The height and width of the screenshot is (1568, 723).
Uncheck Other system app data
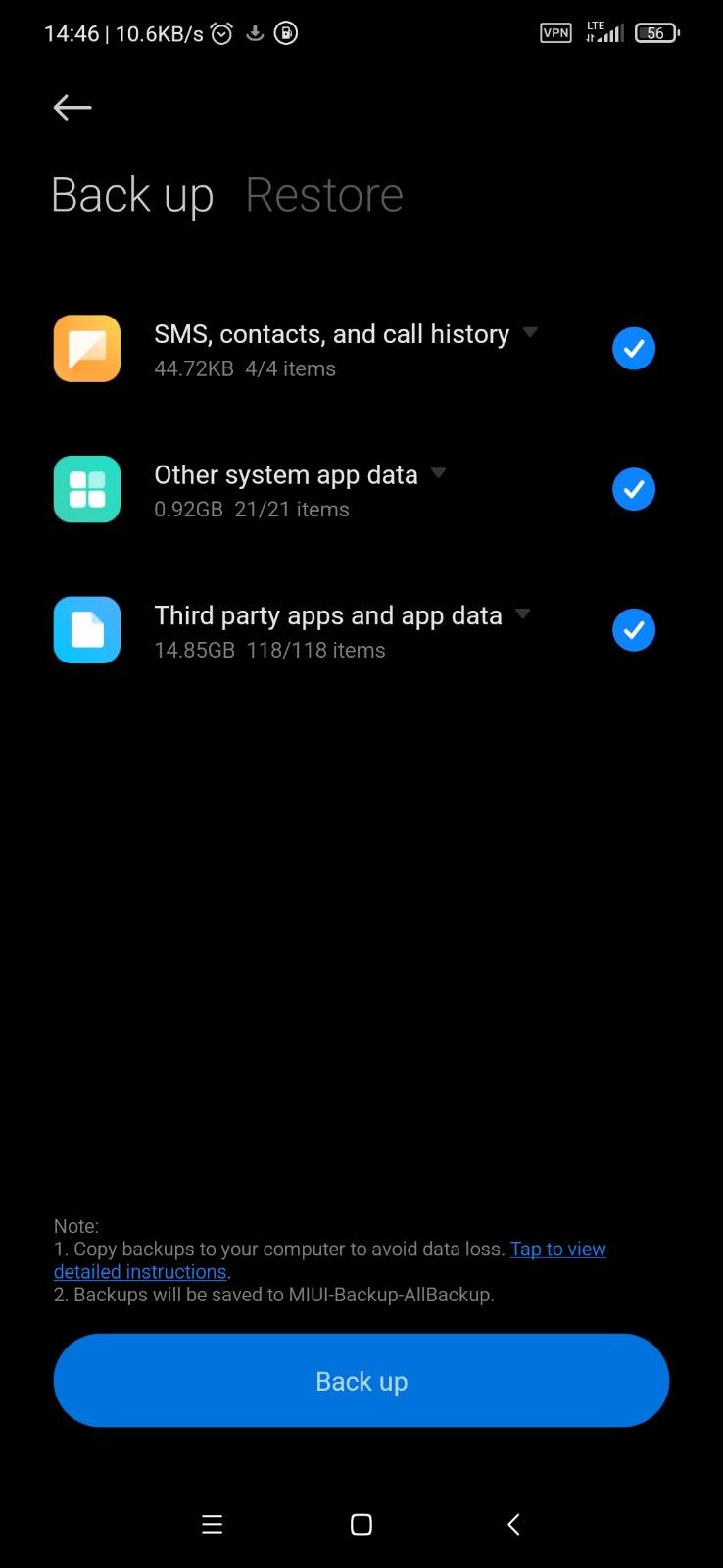634,489
